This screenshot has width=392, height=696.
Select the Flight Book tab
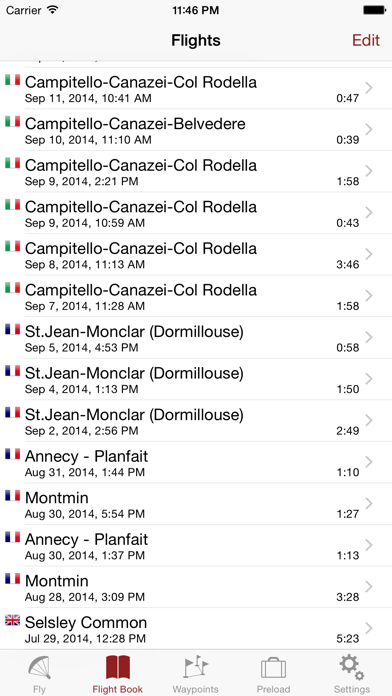tap(118, 674)
